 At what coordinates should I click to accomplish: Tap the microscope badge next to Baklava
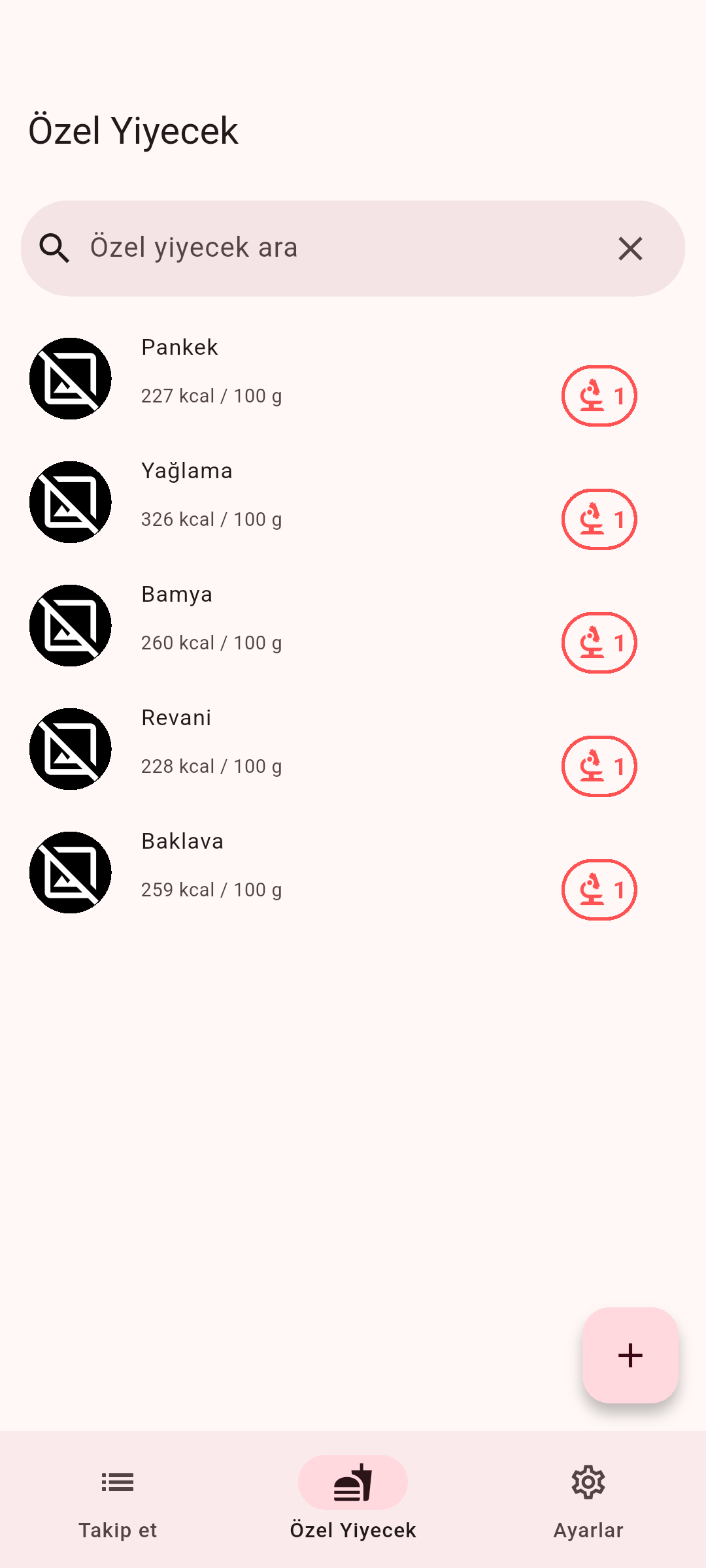coord(599,890)
